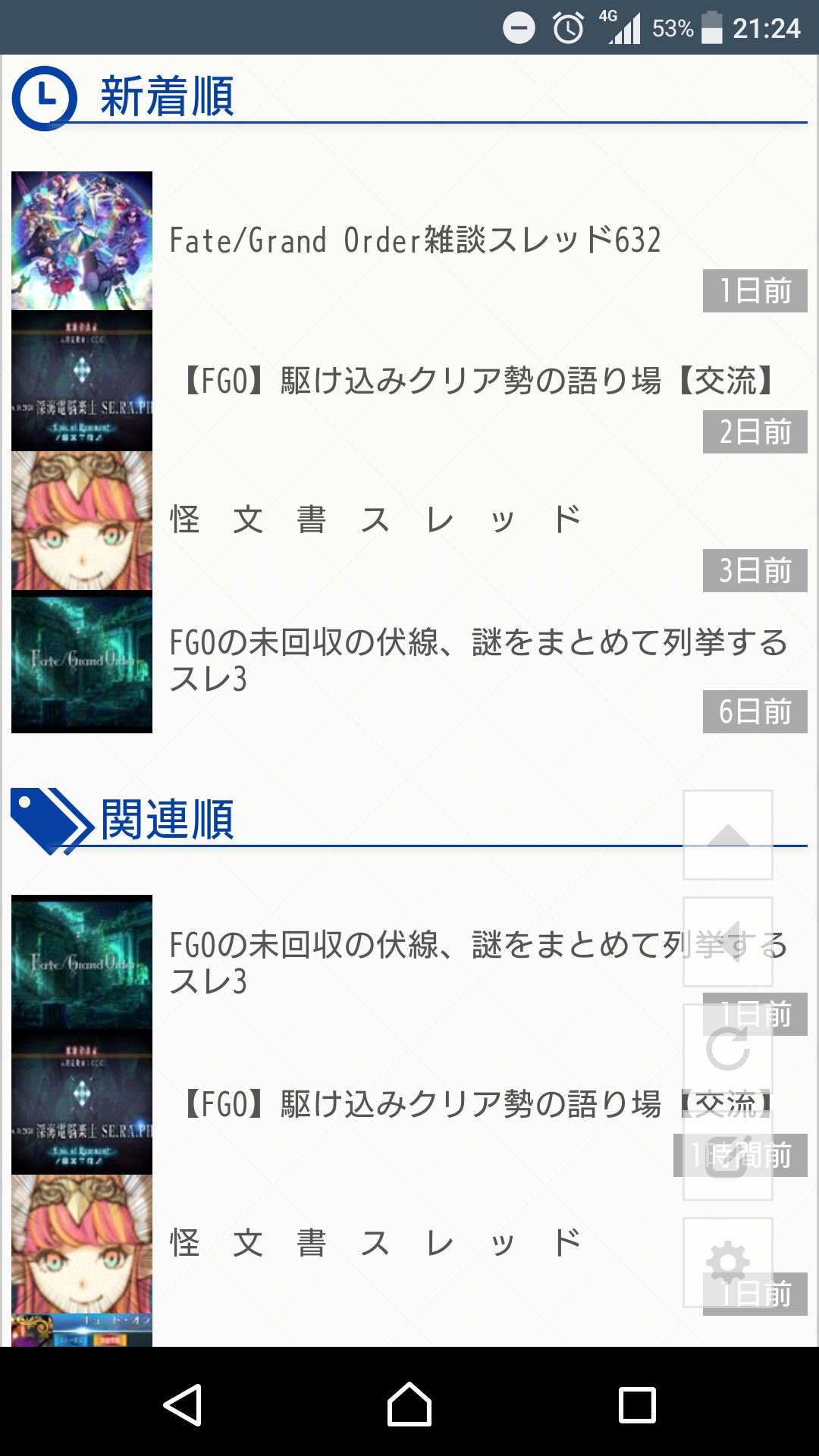The image size is (819, 1456).
Task: Return to the home screen
Action: [409, 1404]
